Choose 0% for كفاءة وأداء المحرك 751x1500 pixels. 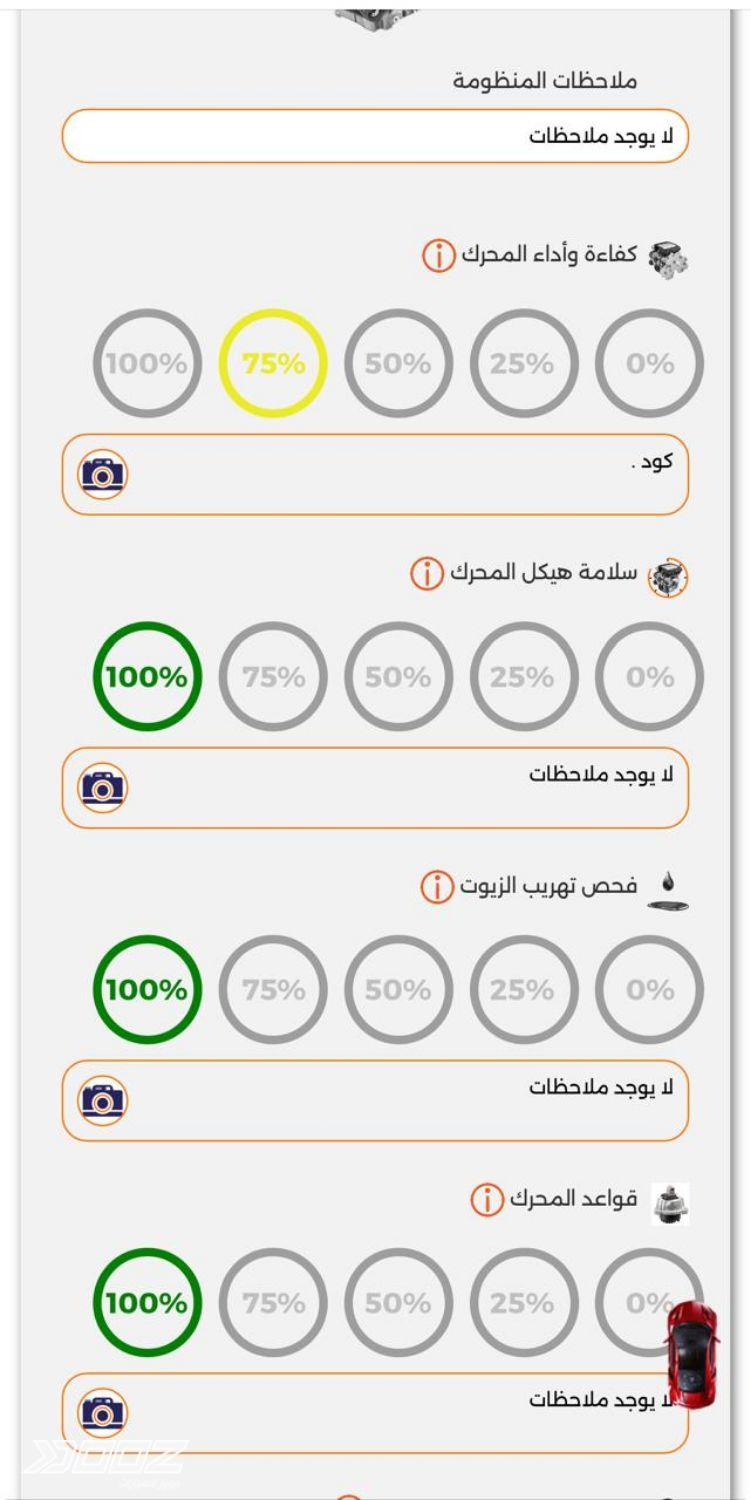[x=649, y=363]
